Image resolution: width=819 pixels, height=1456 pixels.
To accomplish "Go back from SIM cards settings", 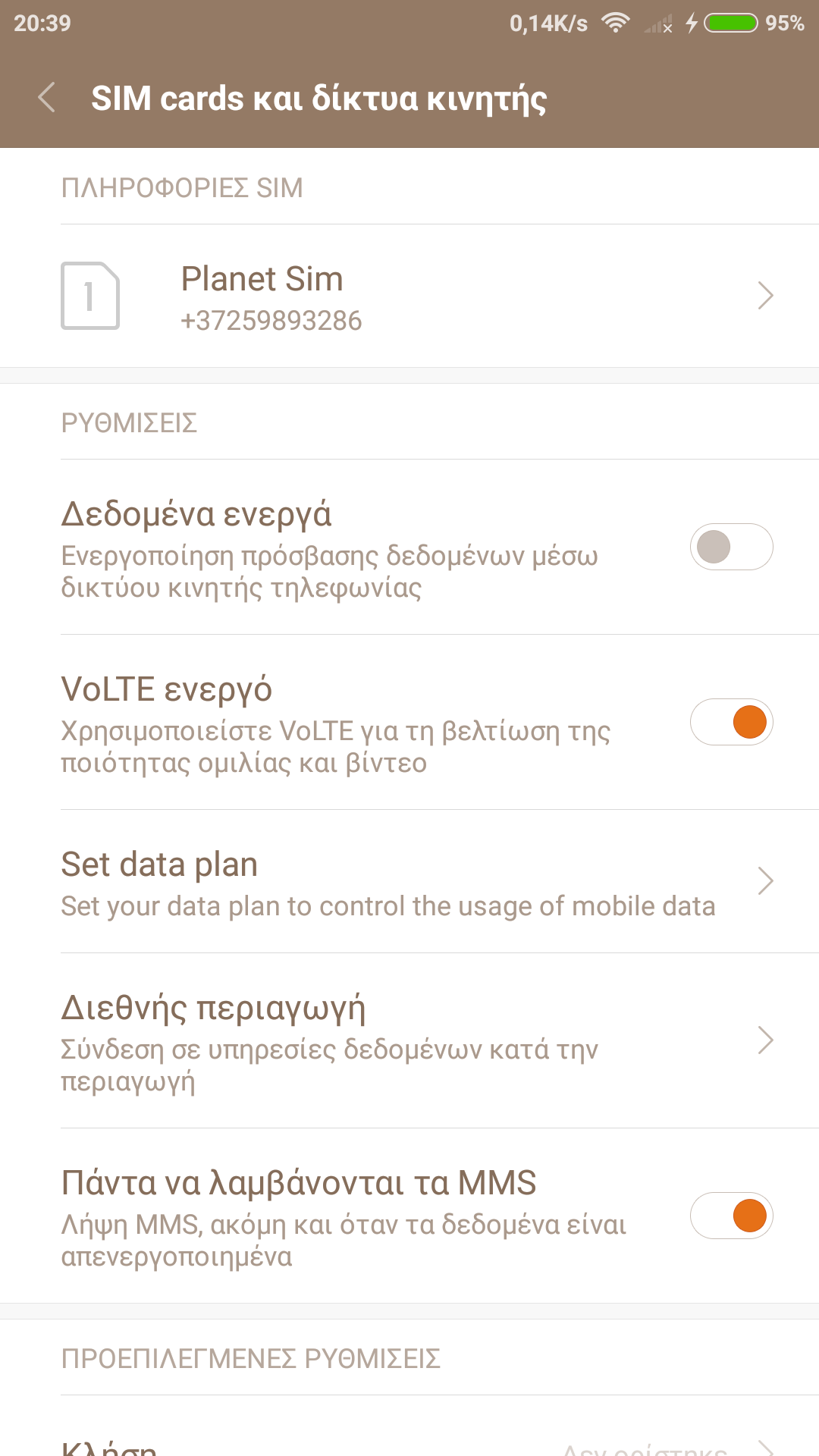I will pos(47,98).
